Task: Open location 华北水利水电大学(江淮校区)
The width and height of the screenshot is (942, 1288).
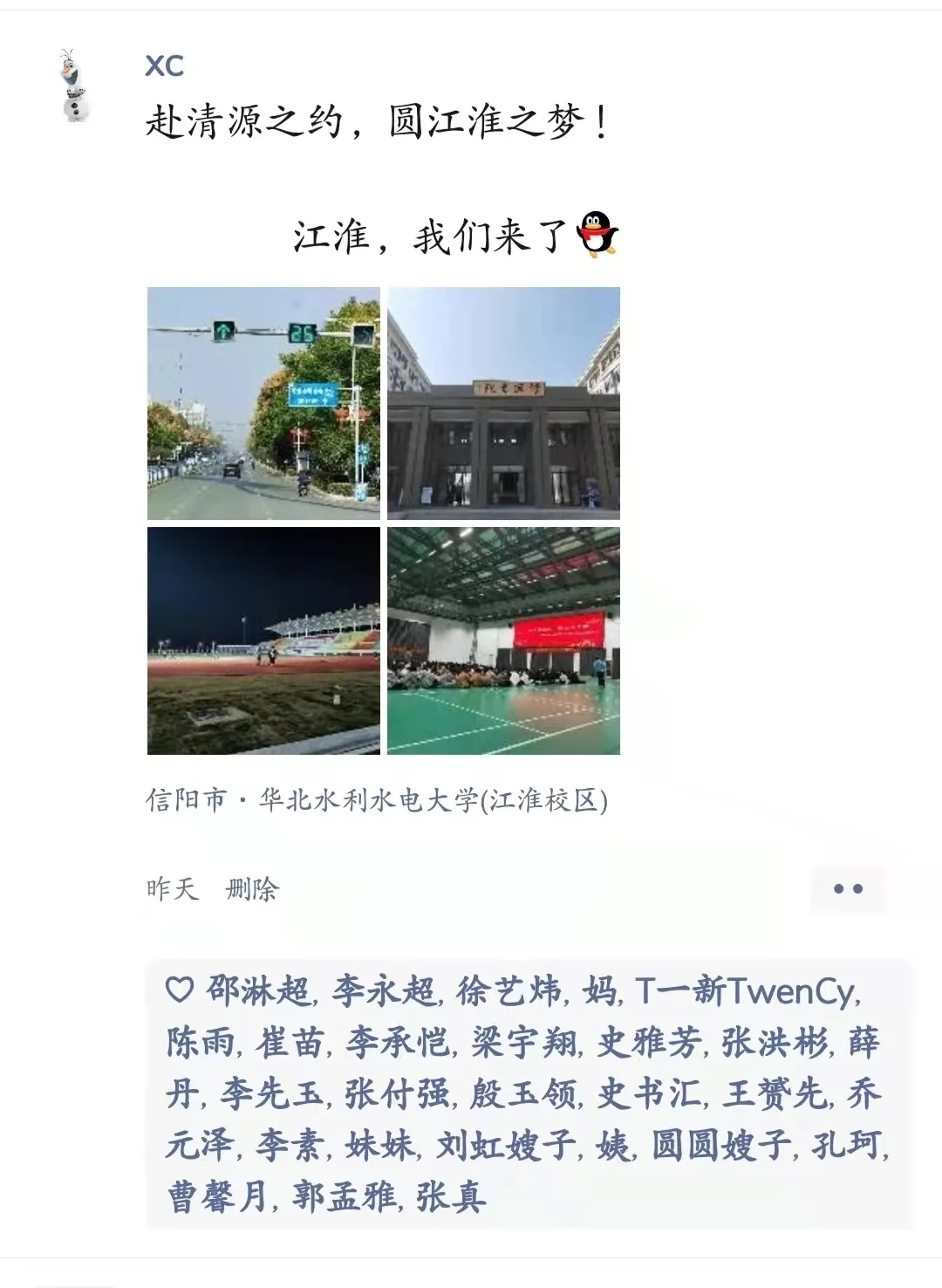Action: [377, 799]
